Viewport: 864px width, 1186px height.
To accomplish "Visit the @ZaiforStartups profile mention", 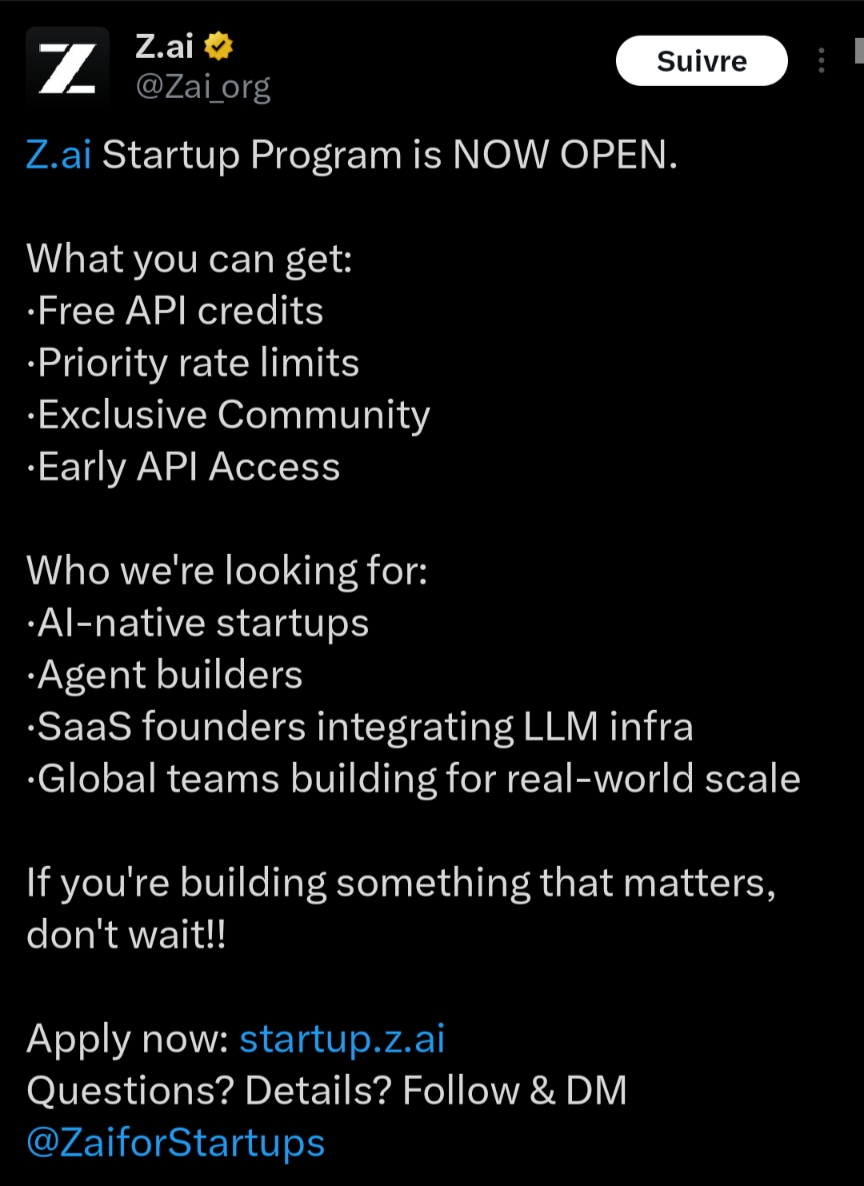I will click(175, 1141).
